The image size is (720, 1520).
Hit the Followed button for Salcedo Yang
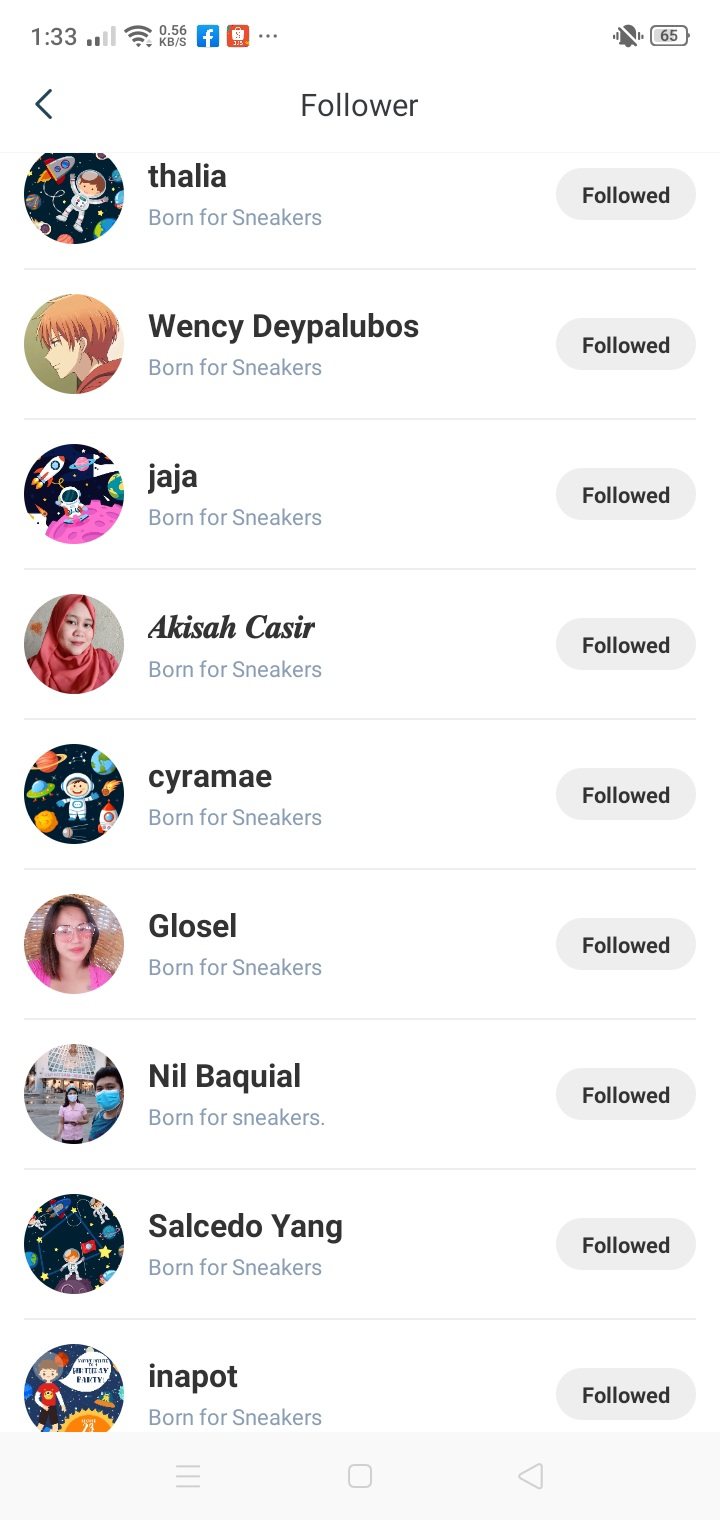coord(625,1245)
